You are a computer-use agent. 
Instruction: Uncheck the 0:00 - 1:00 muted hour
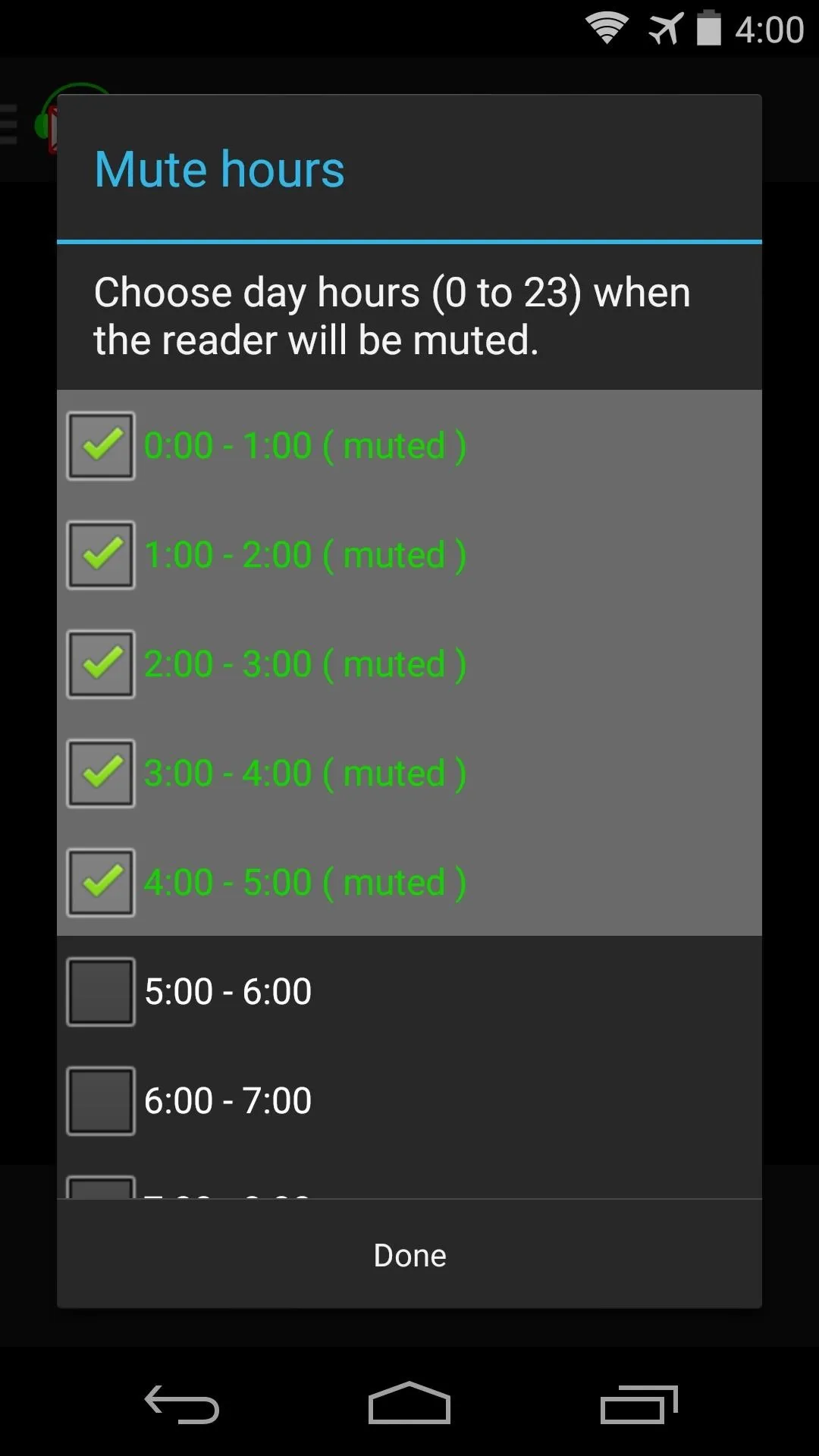pyautogui.click(x=101, y=446)
